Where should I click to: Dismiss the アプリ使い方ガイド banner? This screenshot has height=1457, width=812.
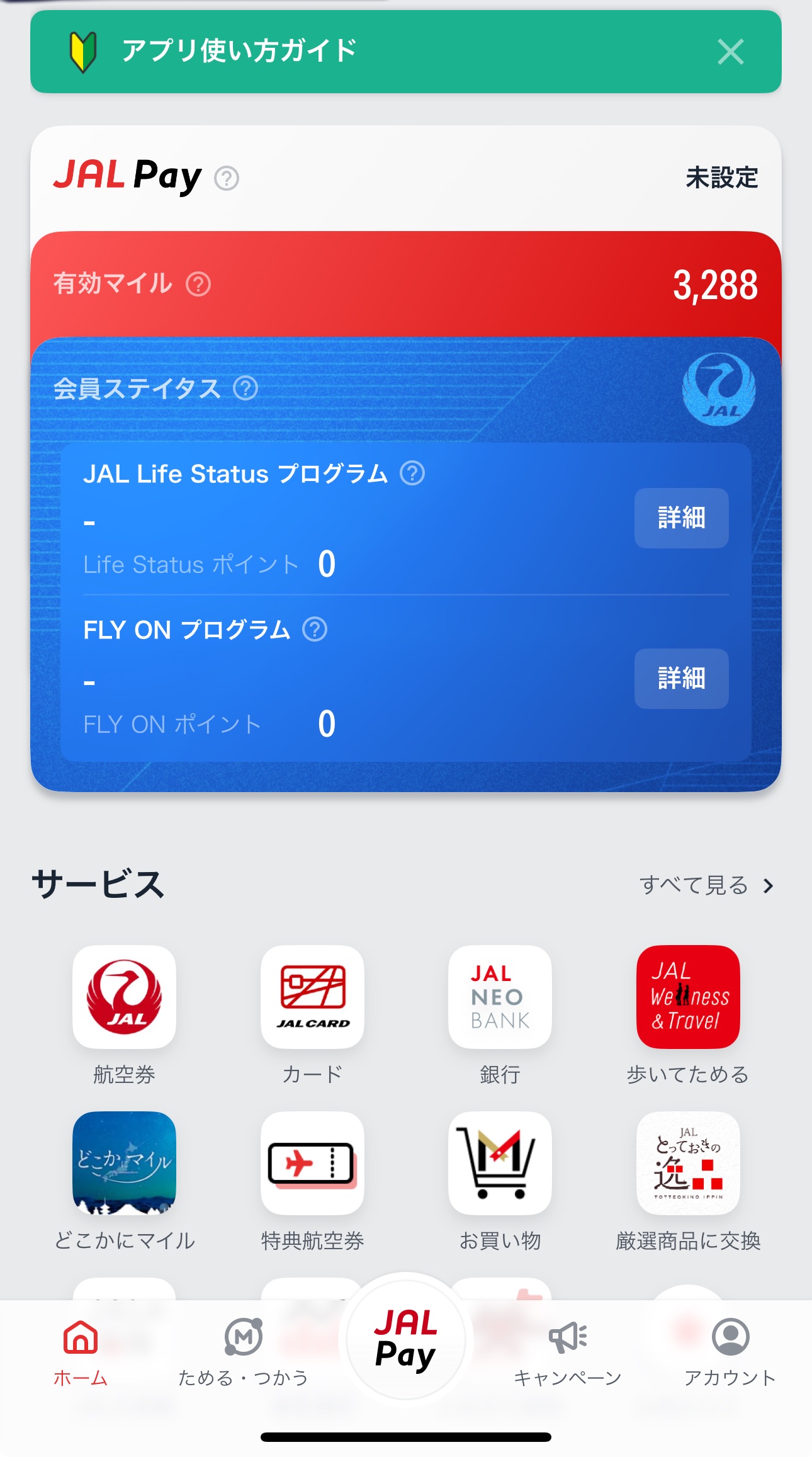click(730, 52)
